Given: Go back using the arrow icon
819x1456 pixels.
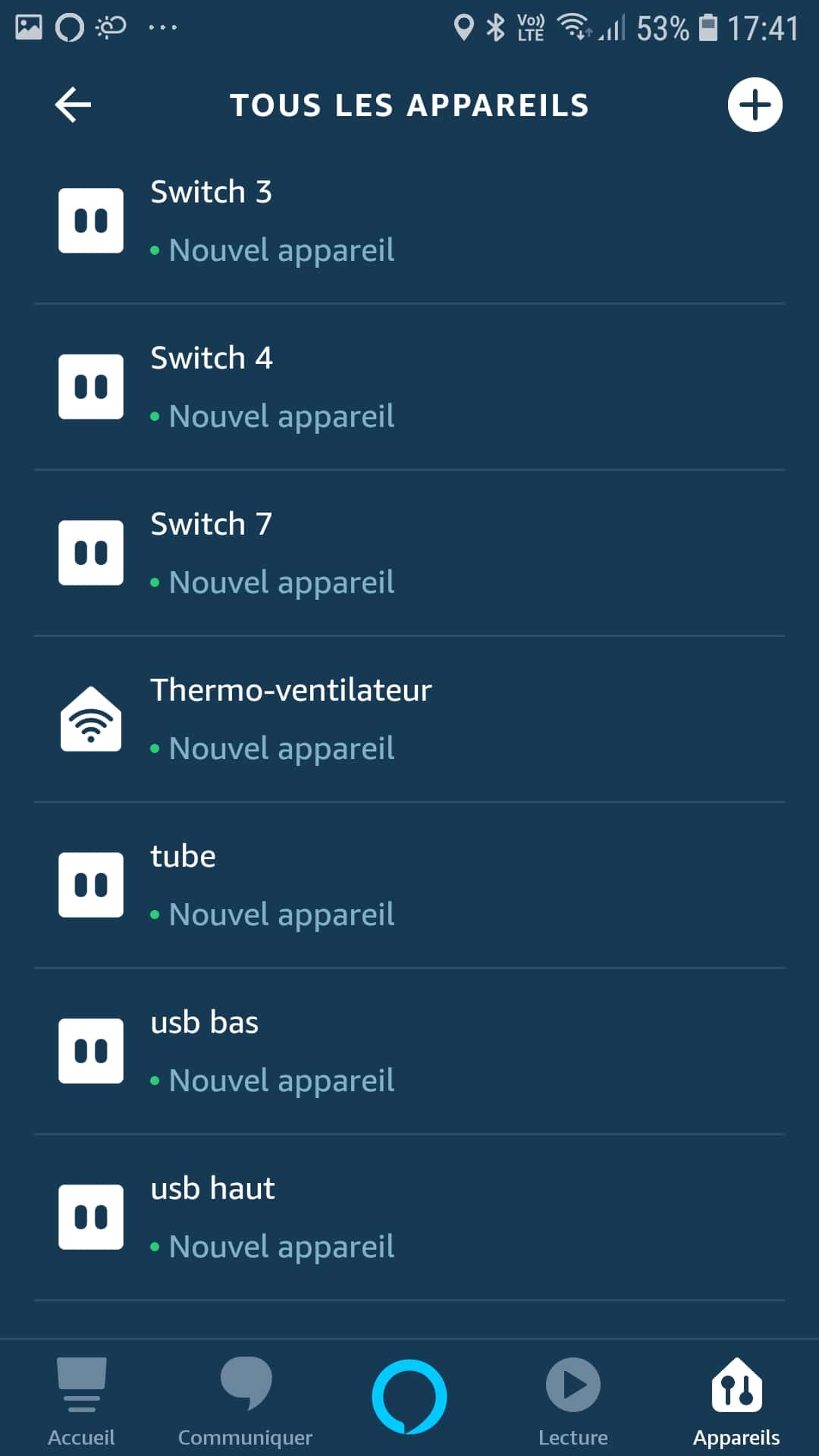Looking at the screenshot, I should coord(73,105).
